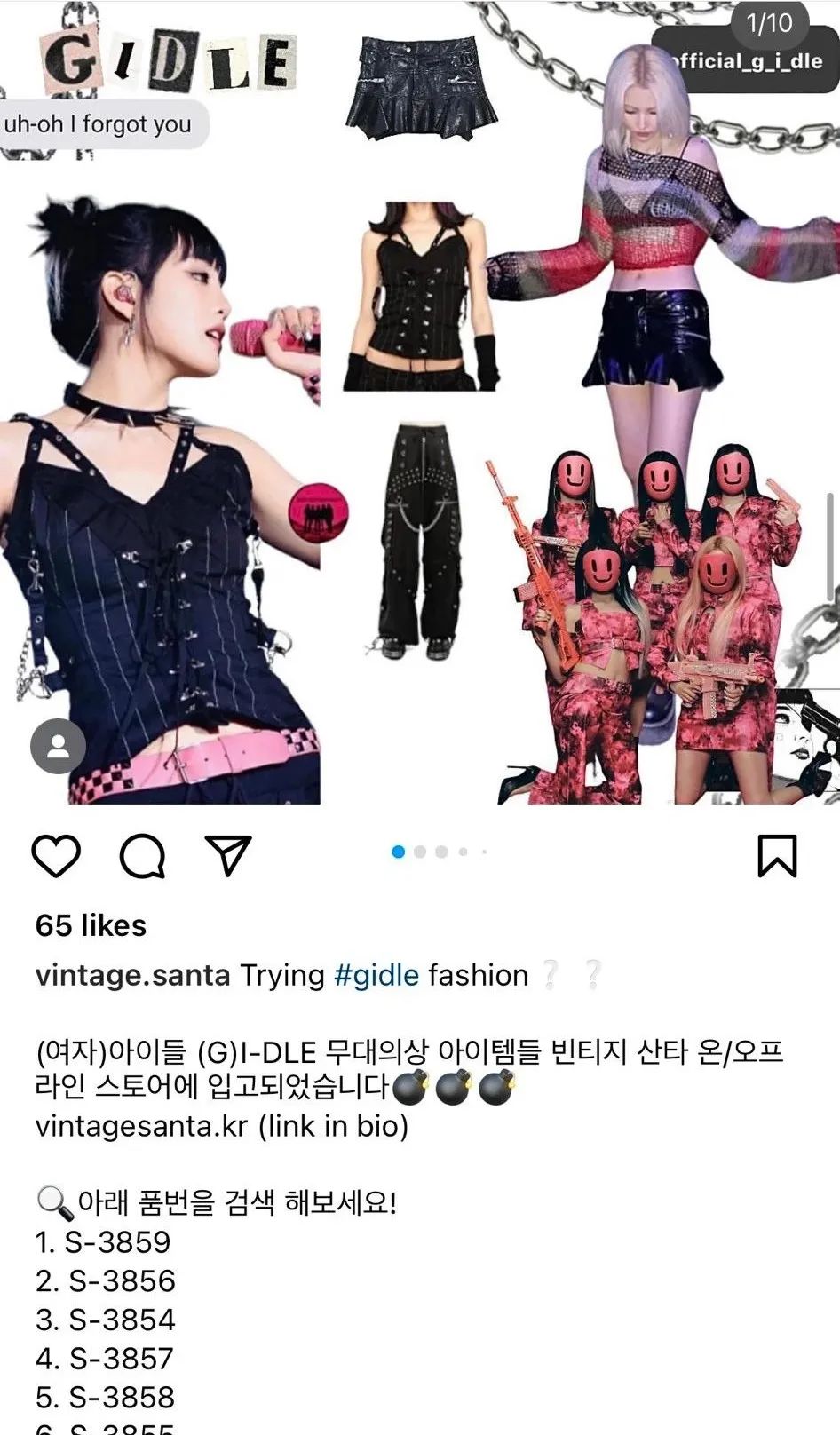Open the #gidle hashtag page

pyautogui.click(x=376, y=974)
